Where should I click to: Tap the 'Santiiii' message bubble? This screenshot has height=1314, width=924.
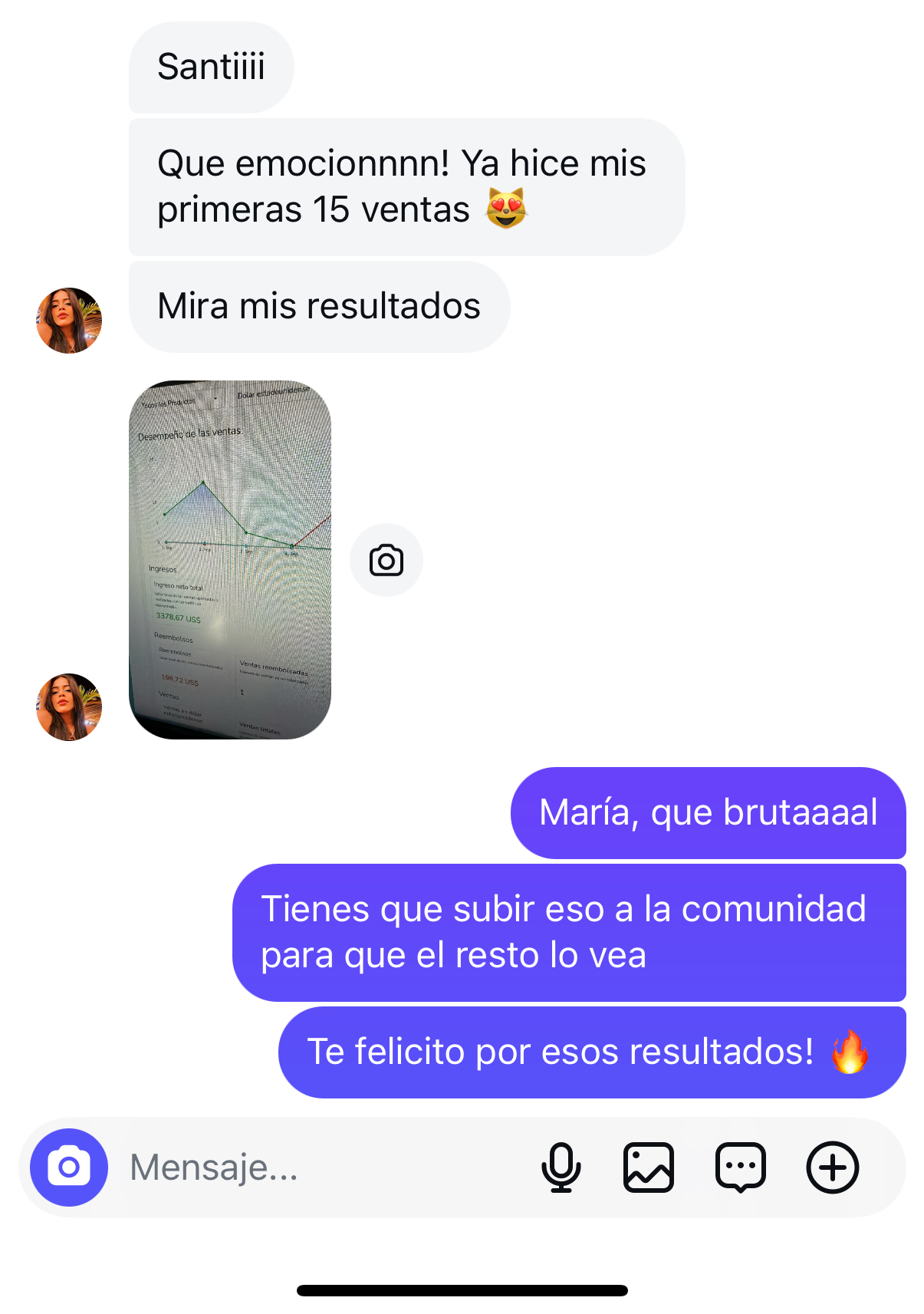[211, 68]
